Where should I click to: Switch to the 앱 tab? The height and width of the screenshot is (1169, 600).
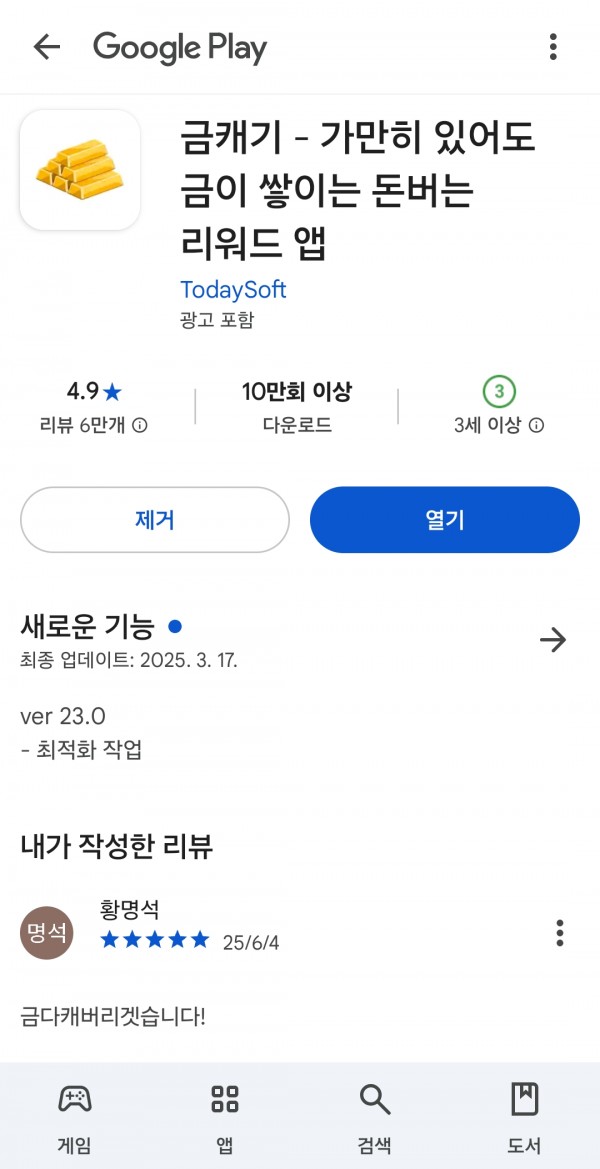225,1115
